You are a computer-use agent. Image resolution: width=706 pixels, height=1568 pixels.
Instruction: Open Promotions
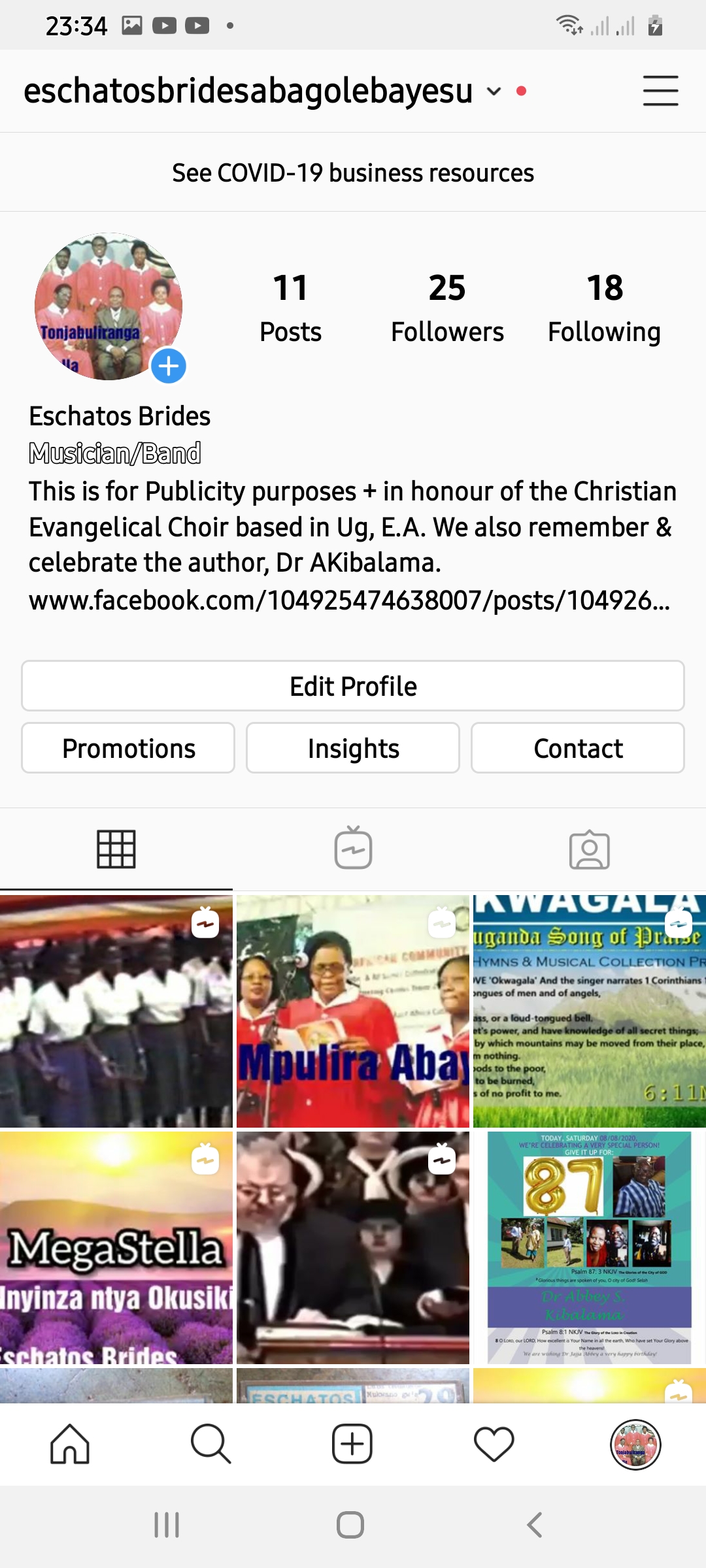(128, 748)
